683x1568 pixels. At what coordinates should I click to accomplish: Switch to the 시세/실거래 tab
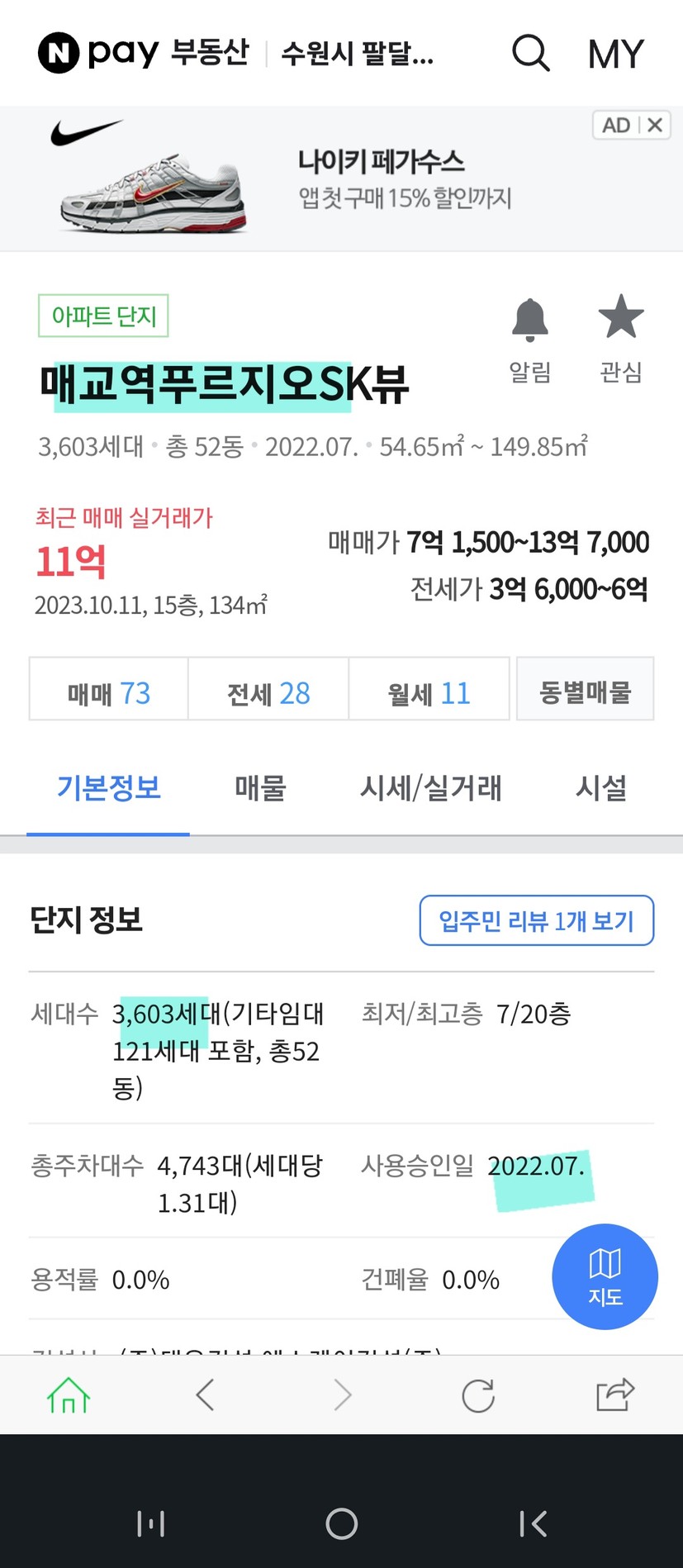click(x=430, y=787)
